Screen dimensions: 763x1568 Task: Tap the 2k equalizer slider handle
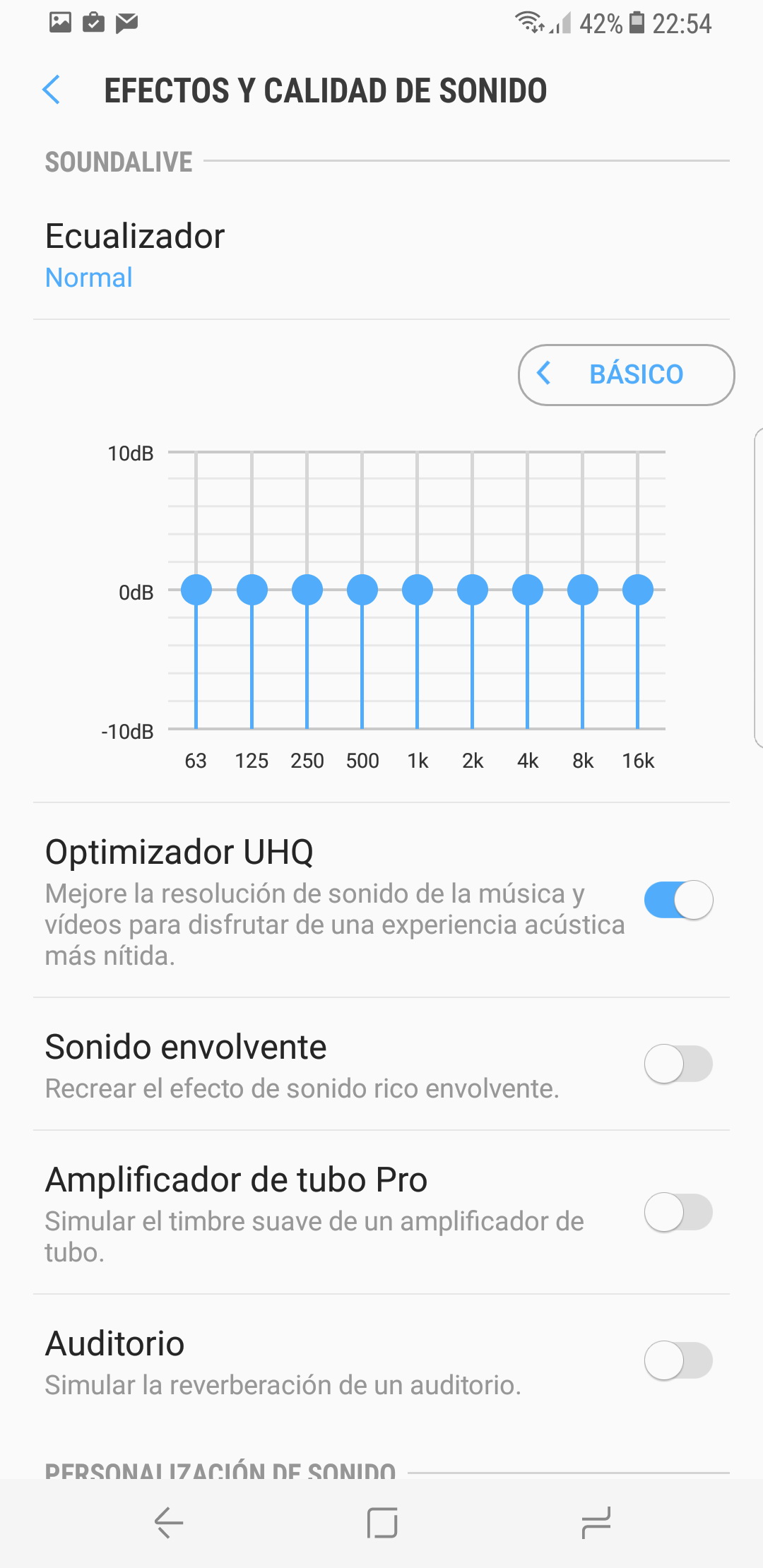click(472, 590)
